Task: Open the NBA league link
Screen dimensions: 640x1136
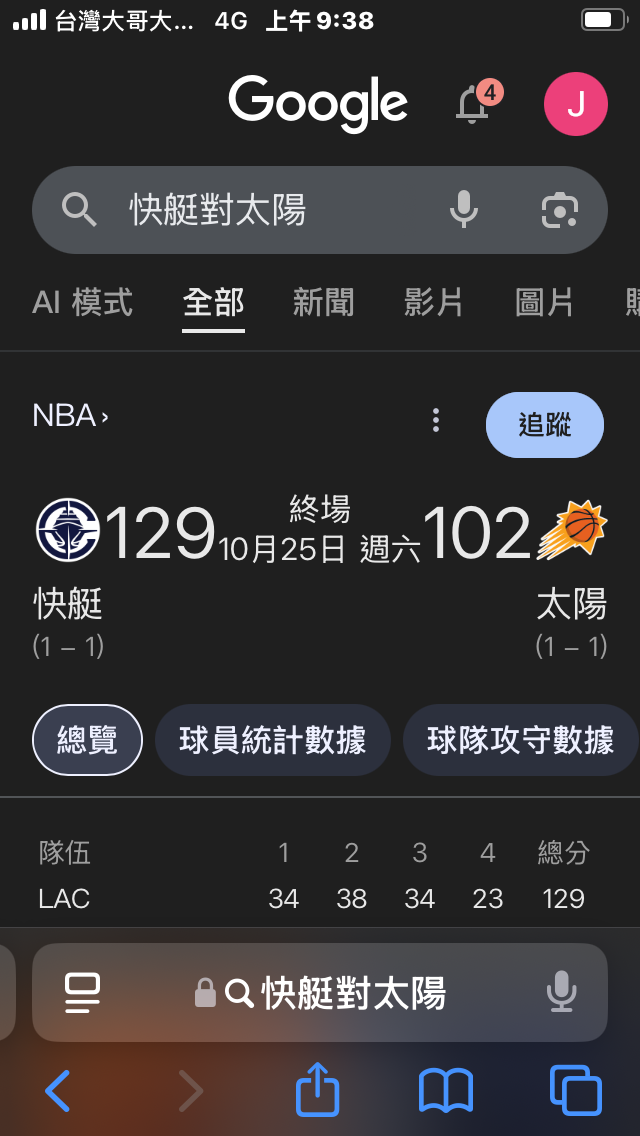Action: click(70, 416)
